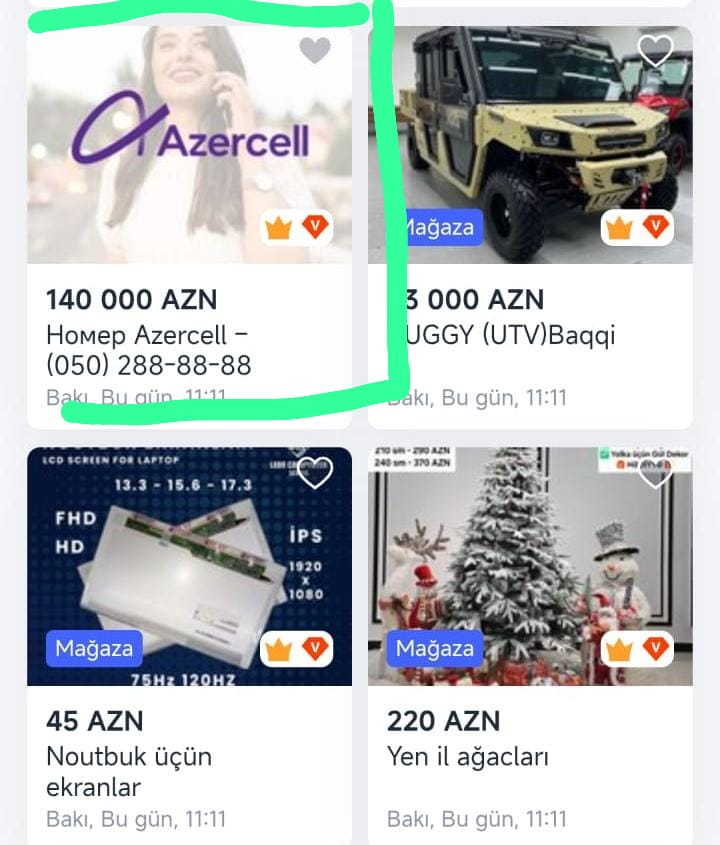The width and height of the screenshot is (720, 845).
Task: Open the Buggy (UTV) listing
Action: [x=530, y=150]
